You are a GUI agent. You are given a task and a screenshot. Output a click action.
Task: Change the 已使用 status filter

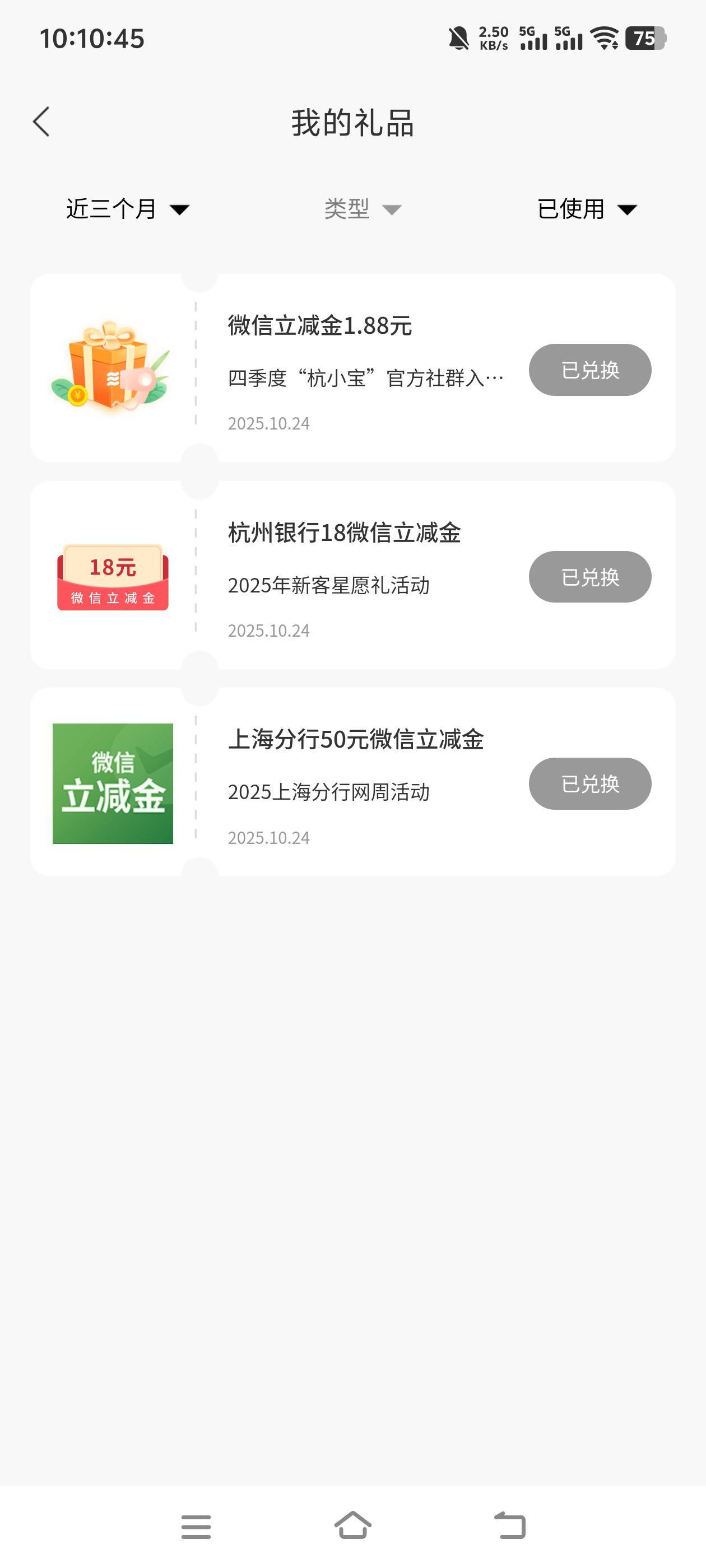[587, 209]
